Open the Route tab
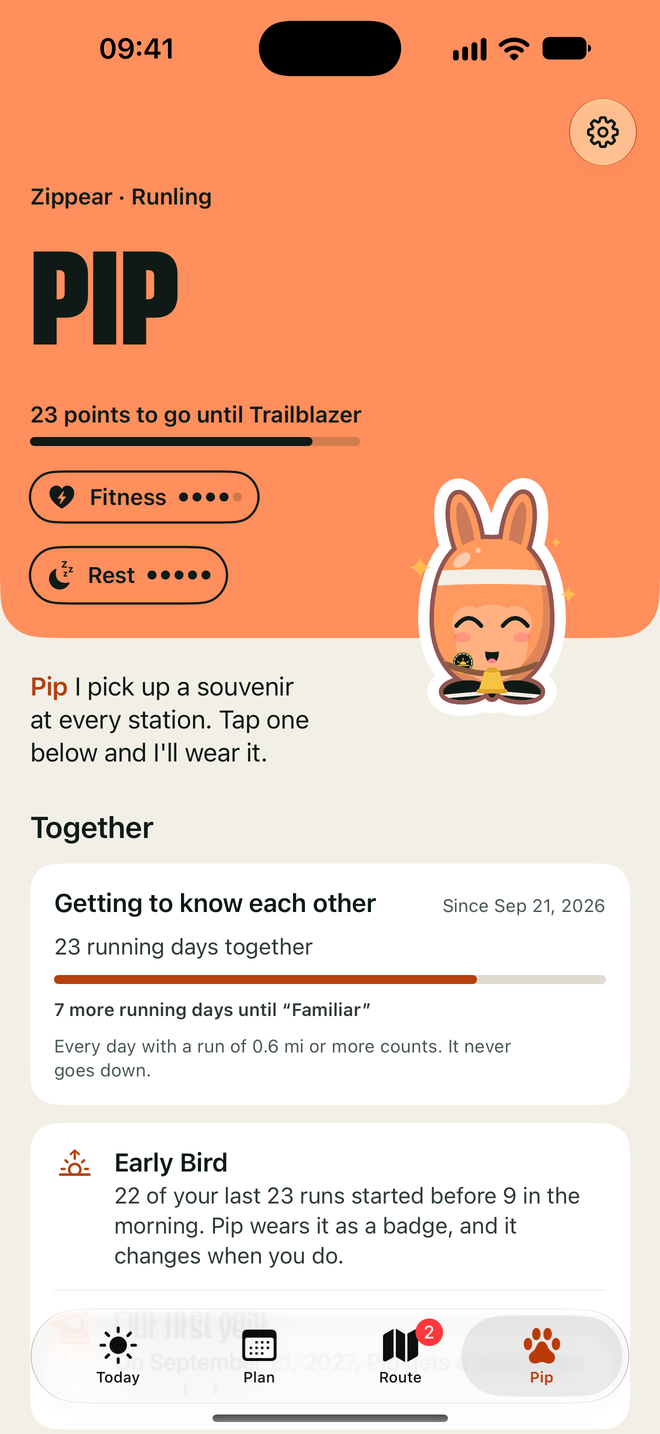This screenshot has width=660, height=1434. (x=401, y=1356)
